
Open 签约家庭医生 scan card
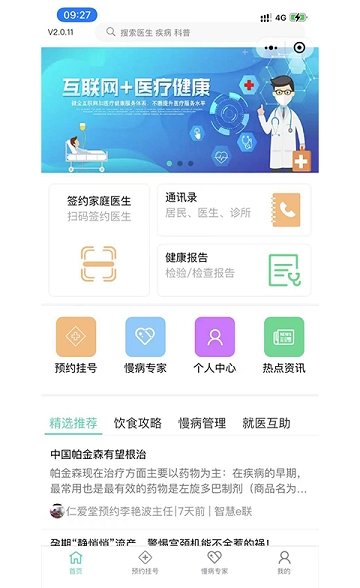tap(99, 240)
